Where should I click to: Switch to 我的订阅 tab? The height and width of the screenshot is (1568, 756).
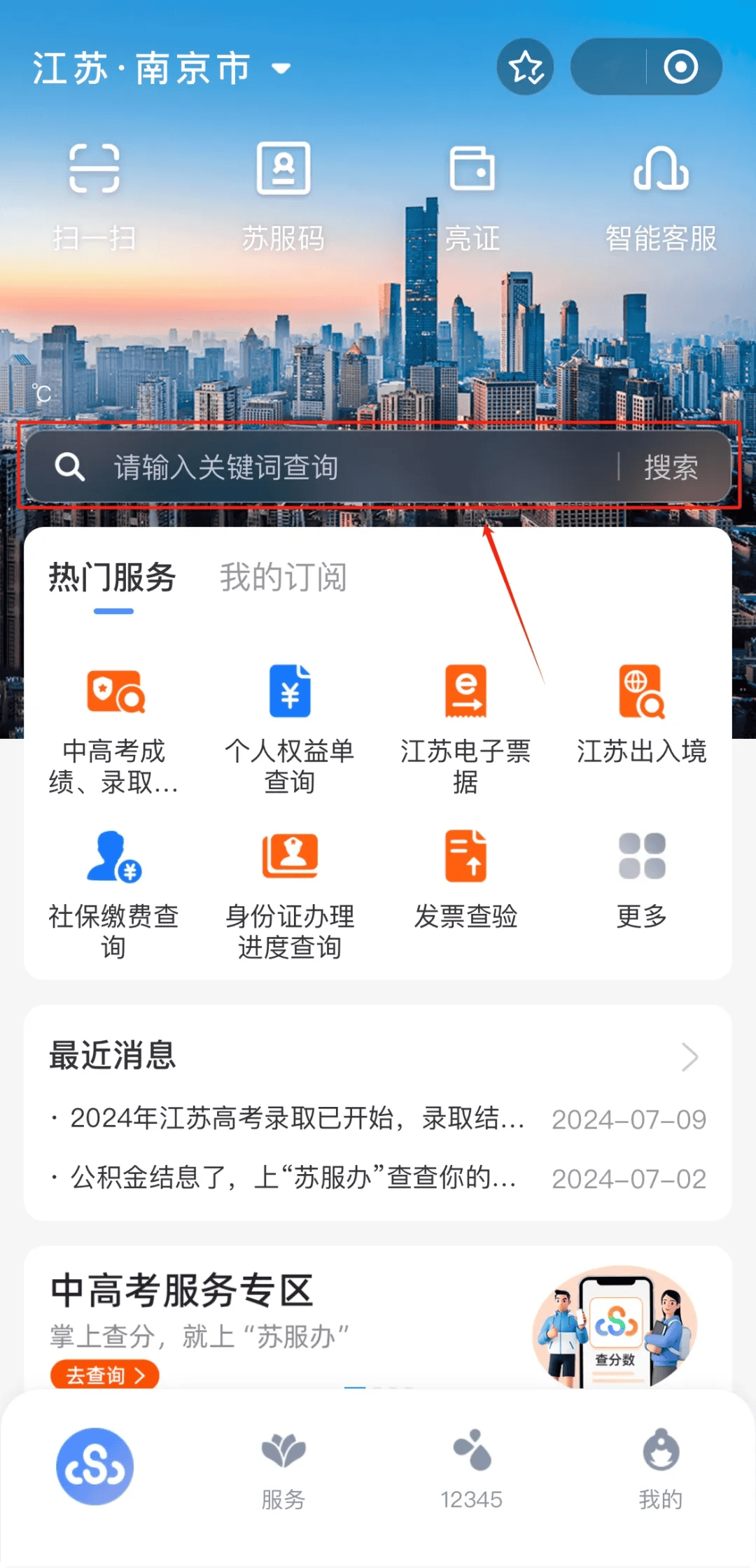(x=283, y=578)
